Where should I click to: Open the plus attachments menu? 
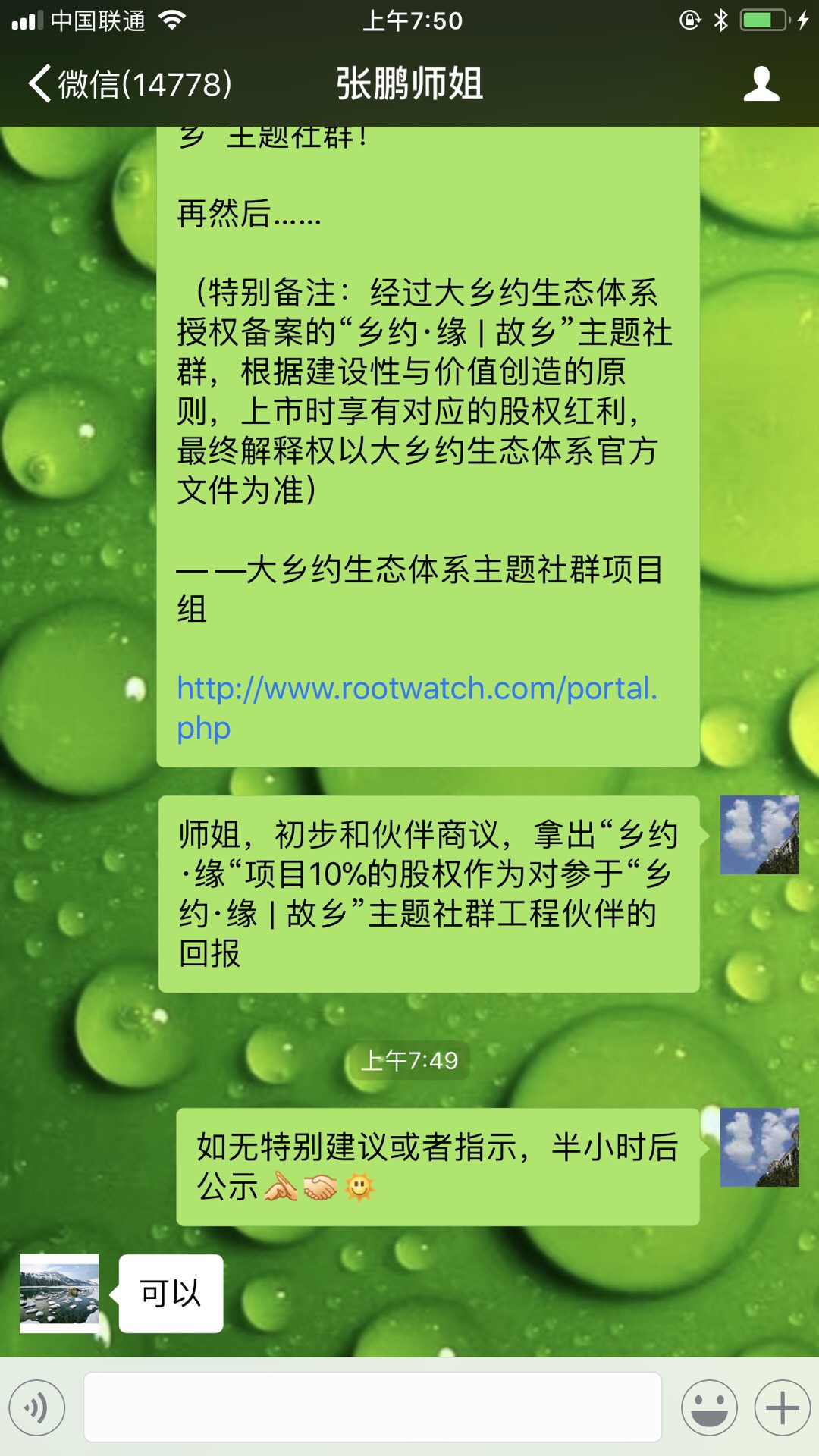tap(782, 1407)
